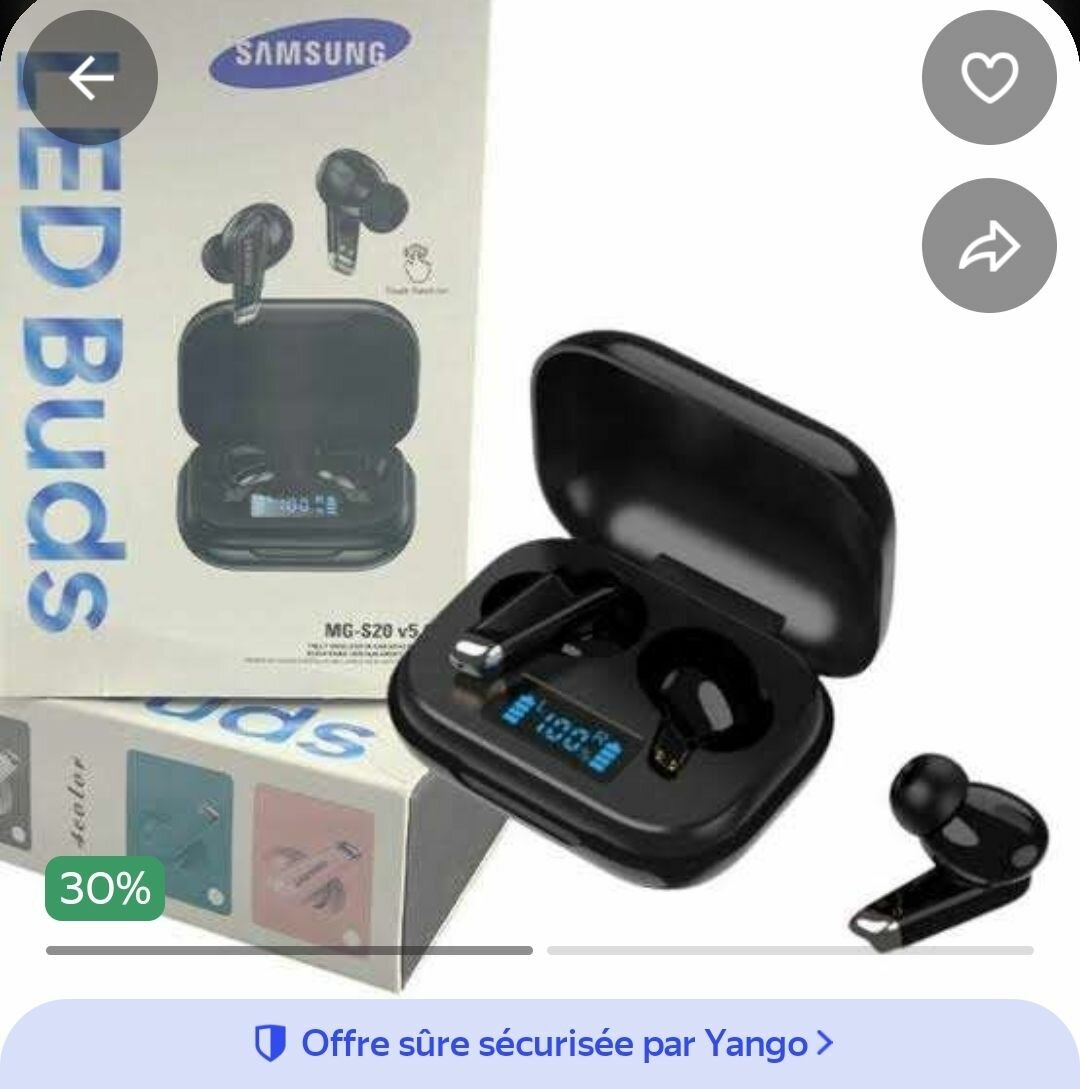Open the Yango secure offer details
This screenshot has width=1080, height=1089.
coord(543,1044)
